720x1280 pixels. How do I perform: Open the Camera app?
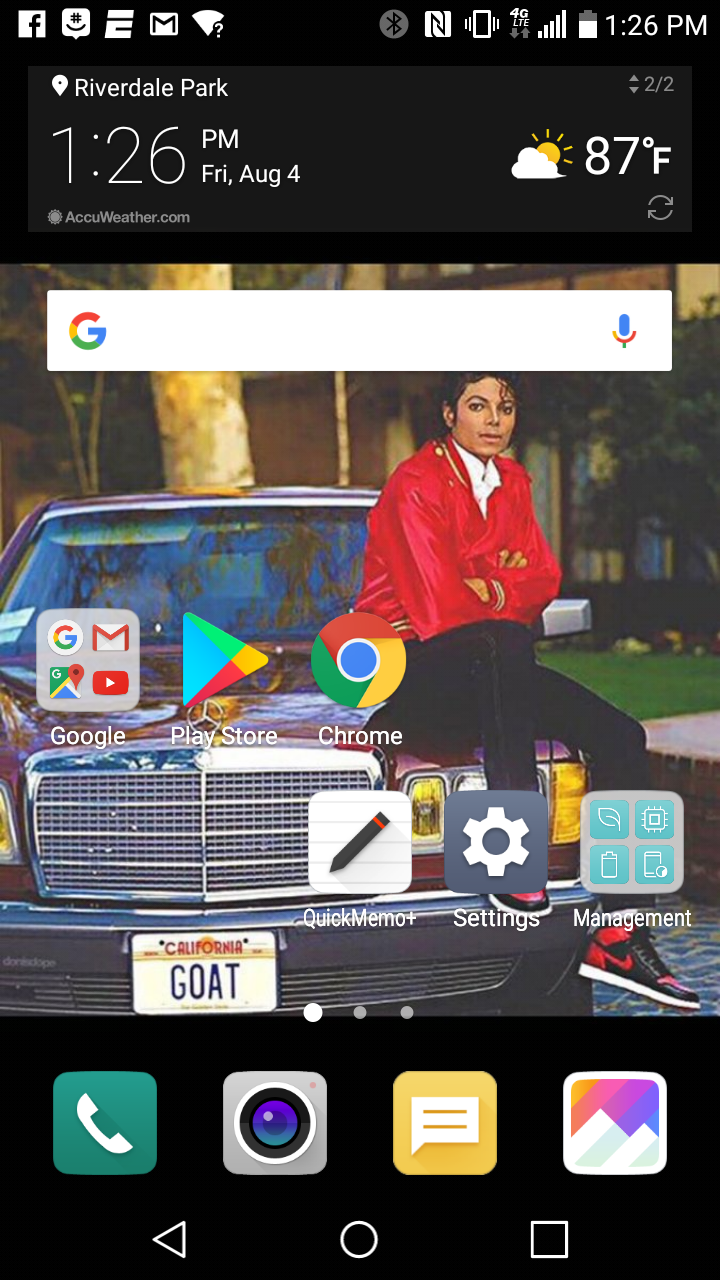tap(275, 1123)
